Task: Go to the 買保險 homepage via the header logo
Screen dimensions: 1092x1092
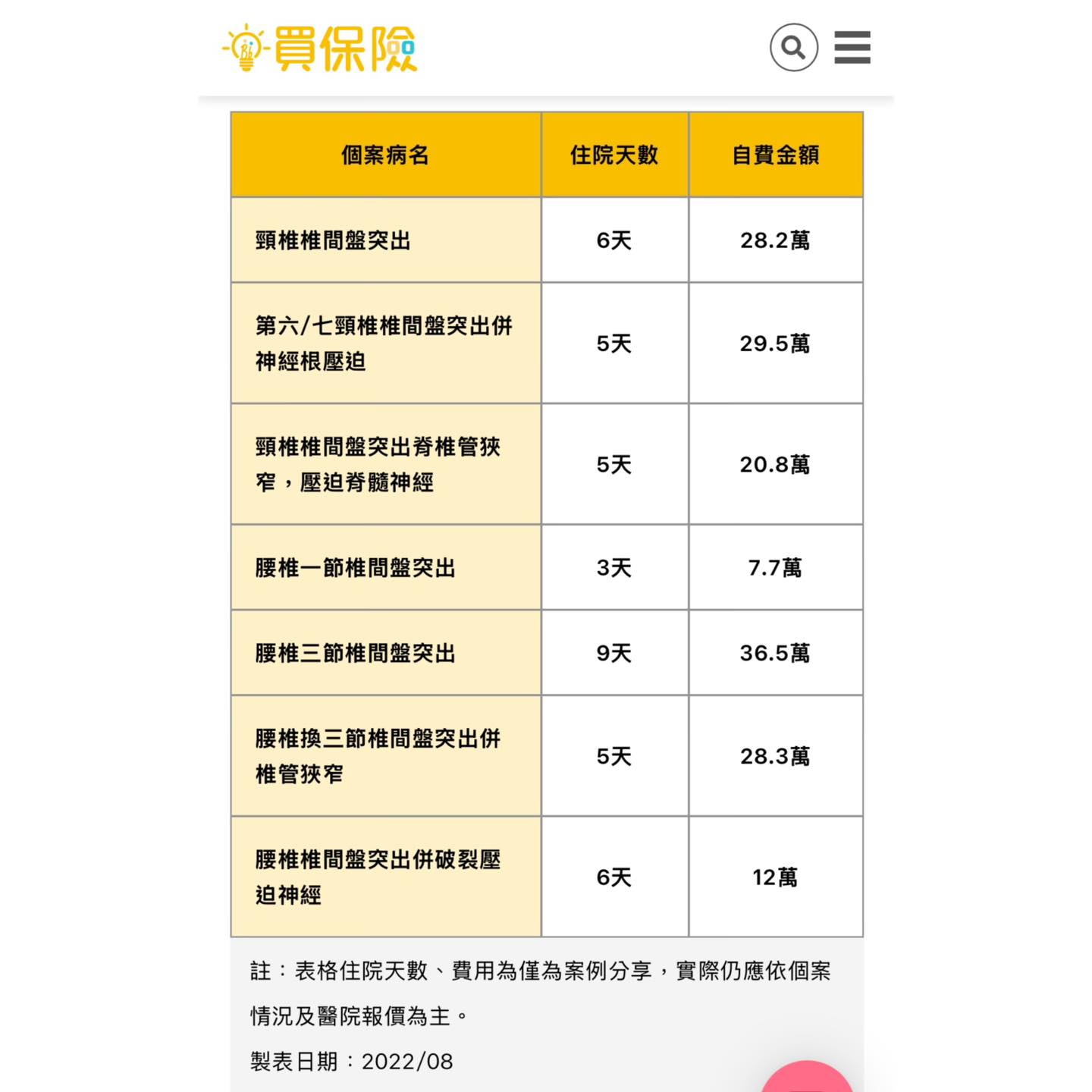Action: (x=320, y=49)
